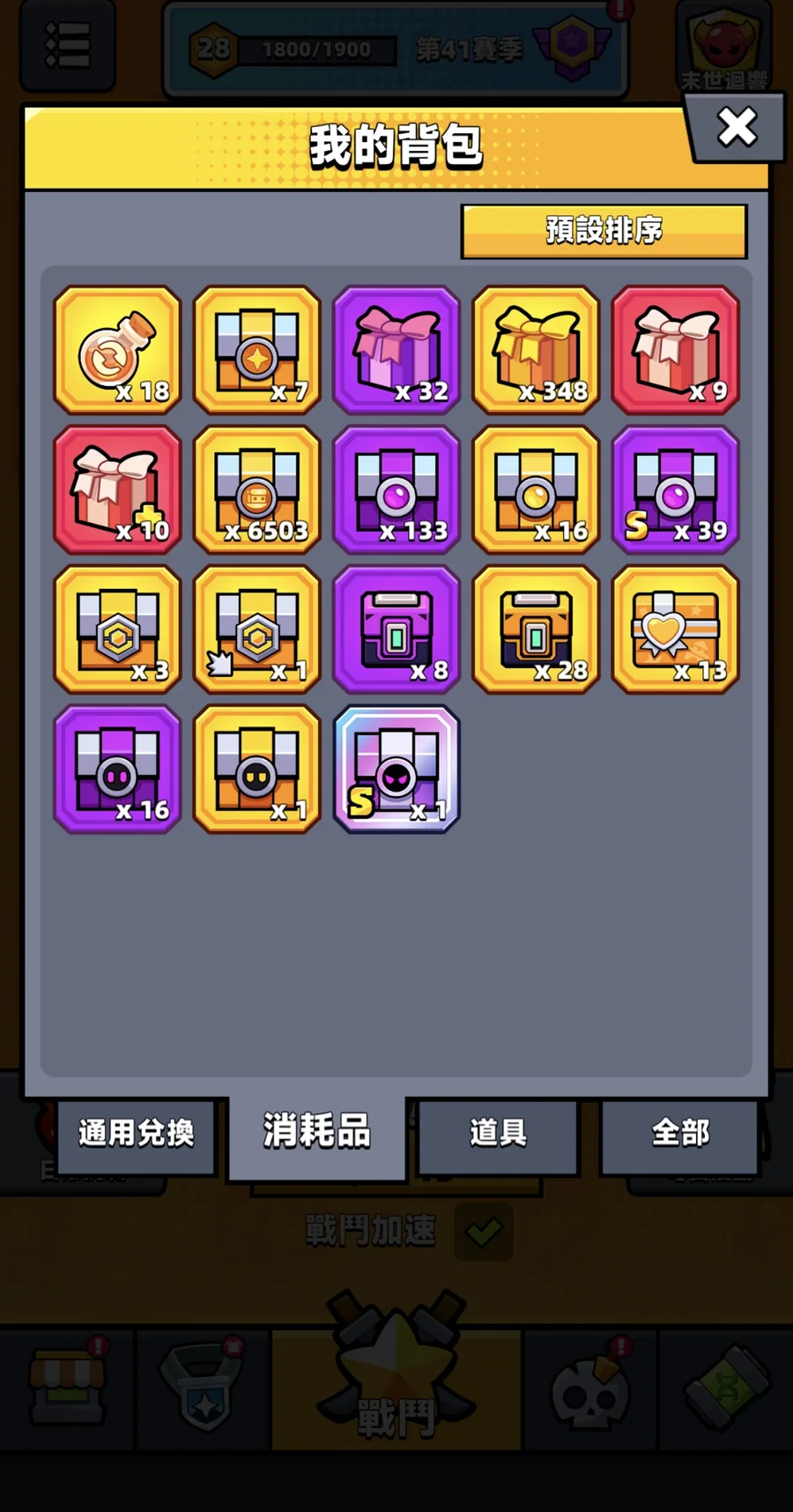Choose the rainbow S-rank chest x1
The height and width of the screenshot is (1512, 793).
point(396,769)
